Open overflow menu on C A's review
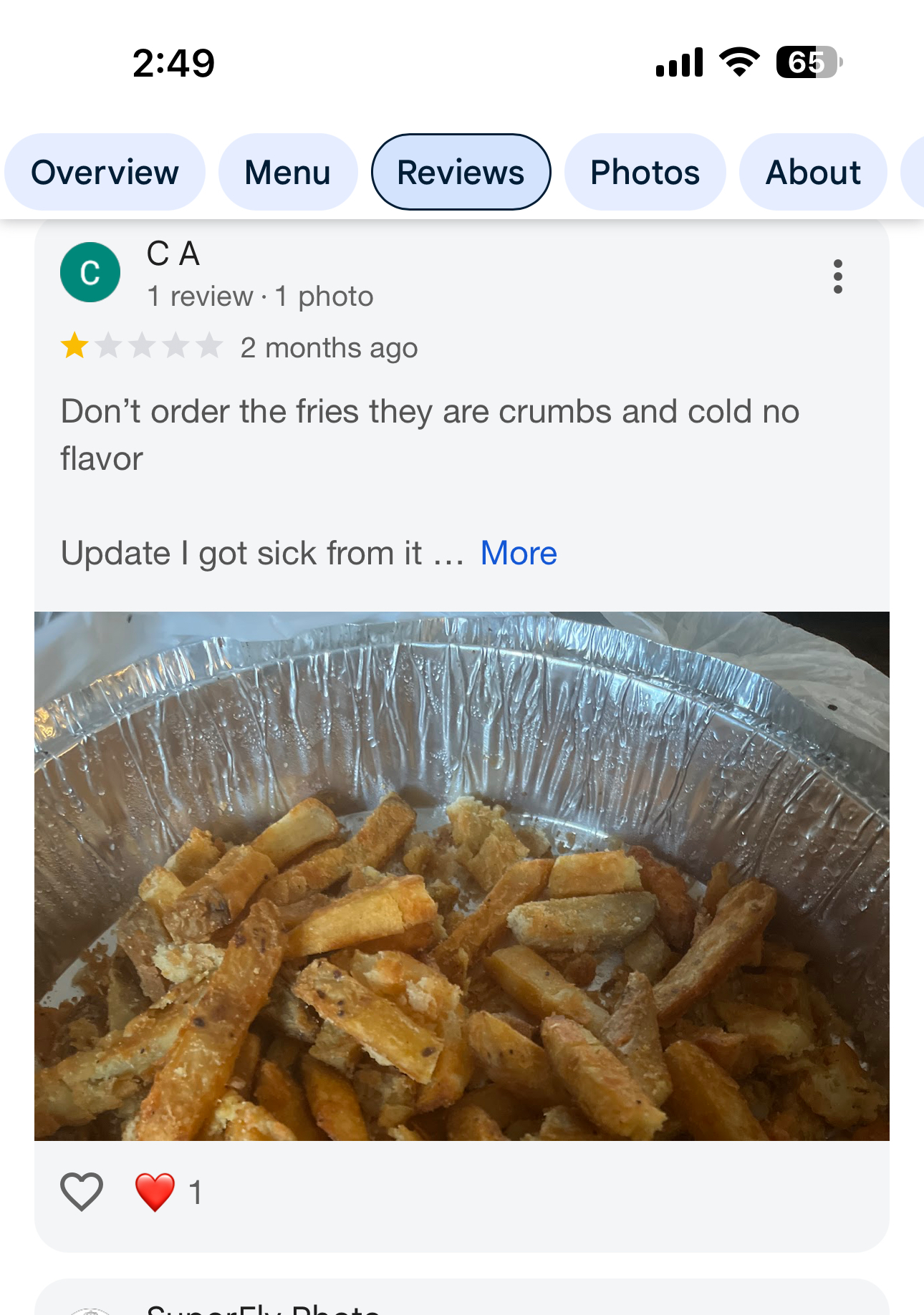The height and width of the screenshot is (1315, 924). click(837, 276)
